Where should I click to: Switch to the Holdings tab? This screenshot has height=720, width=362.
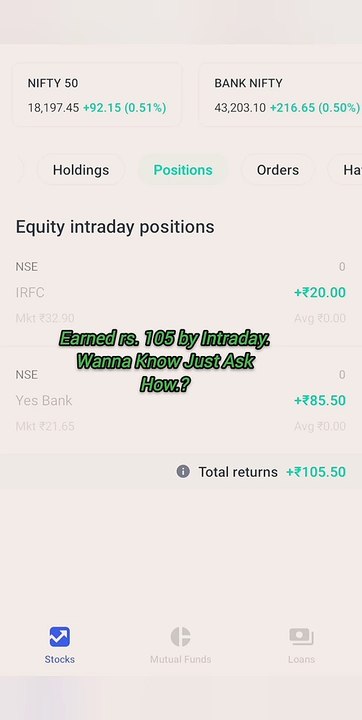click(x=81, y=170)
